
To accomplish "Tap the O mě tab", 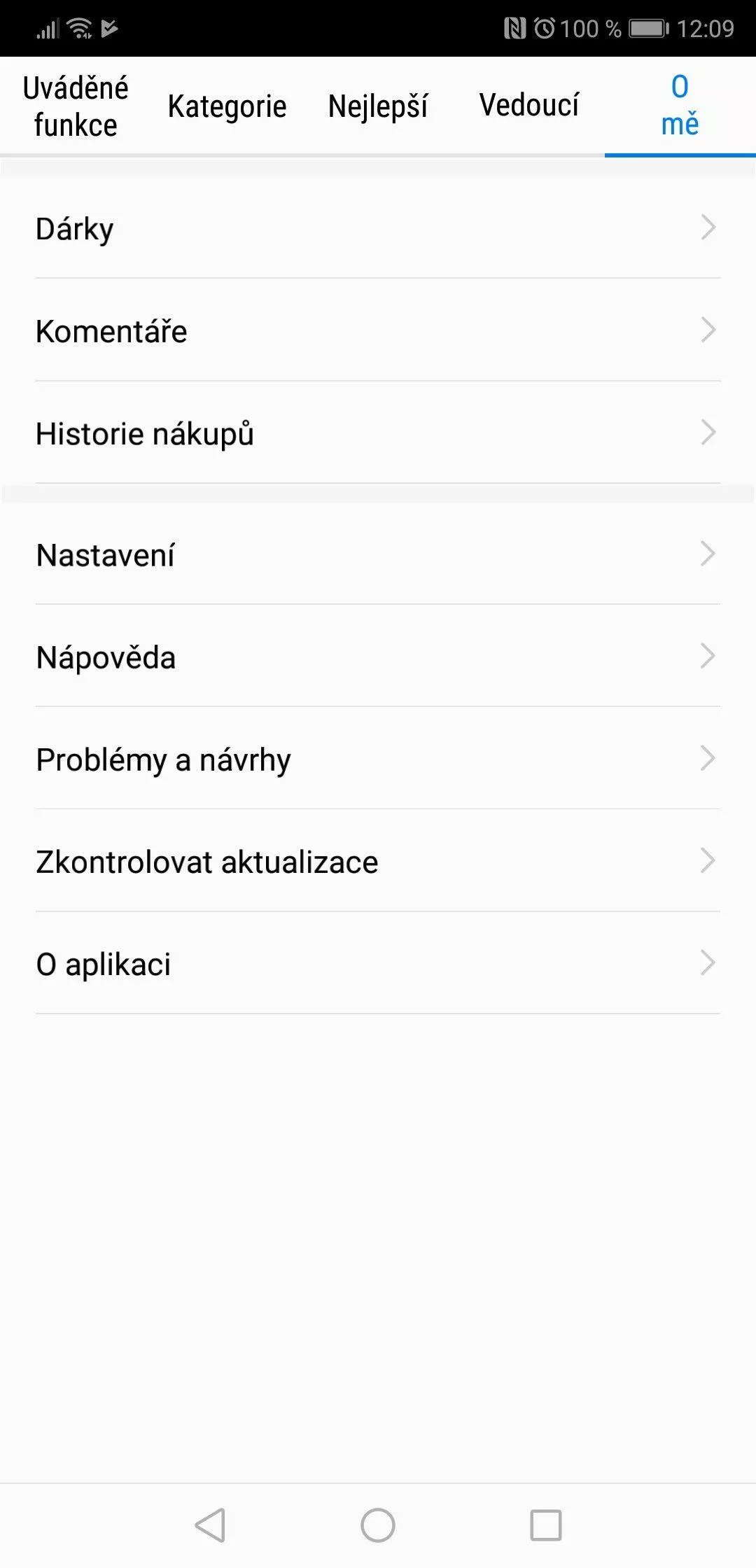I will (x=680, y=106).
